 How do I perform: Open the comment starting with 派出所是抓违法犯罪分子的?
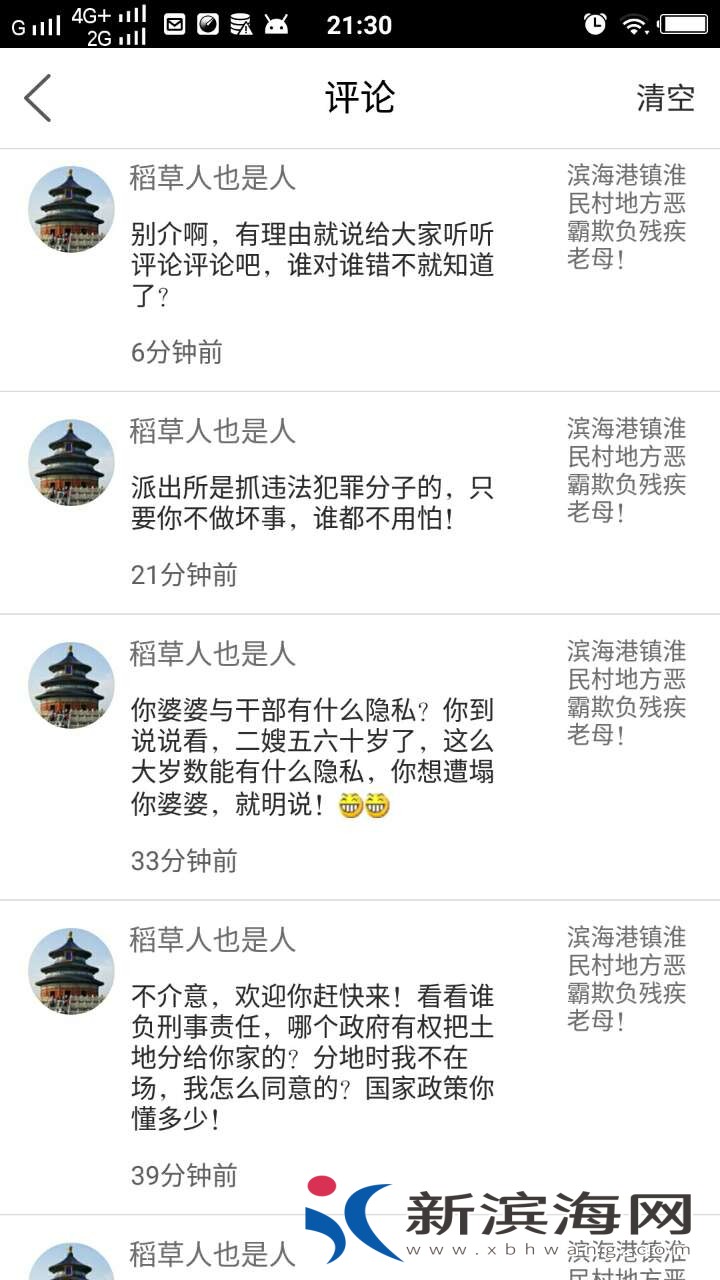tap(313, 503)
